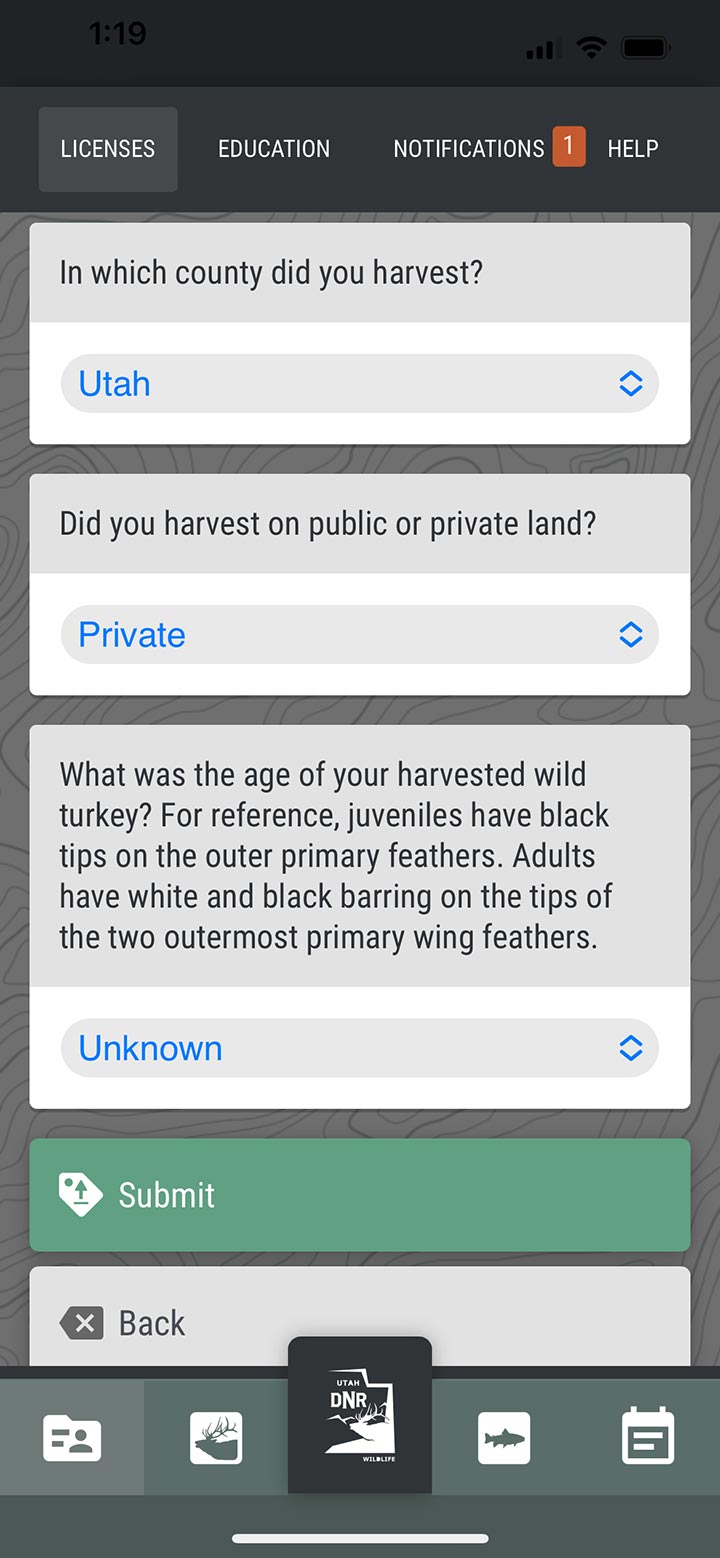Change the harvest county from Utah
The height and width of the screenshot is (1558, 720).
[360, 384]
